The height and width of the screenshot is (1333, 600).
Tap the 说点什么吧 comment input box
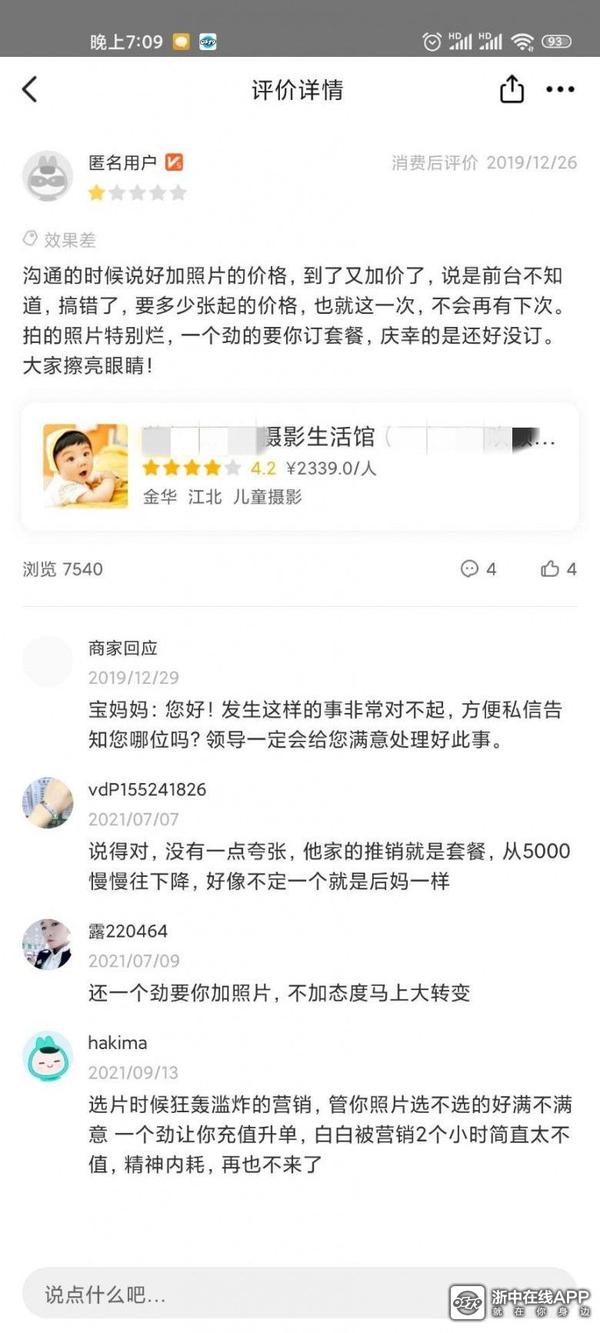pyautogui.click(x=230, y=1294)
